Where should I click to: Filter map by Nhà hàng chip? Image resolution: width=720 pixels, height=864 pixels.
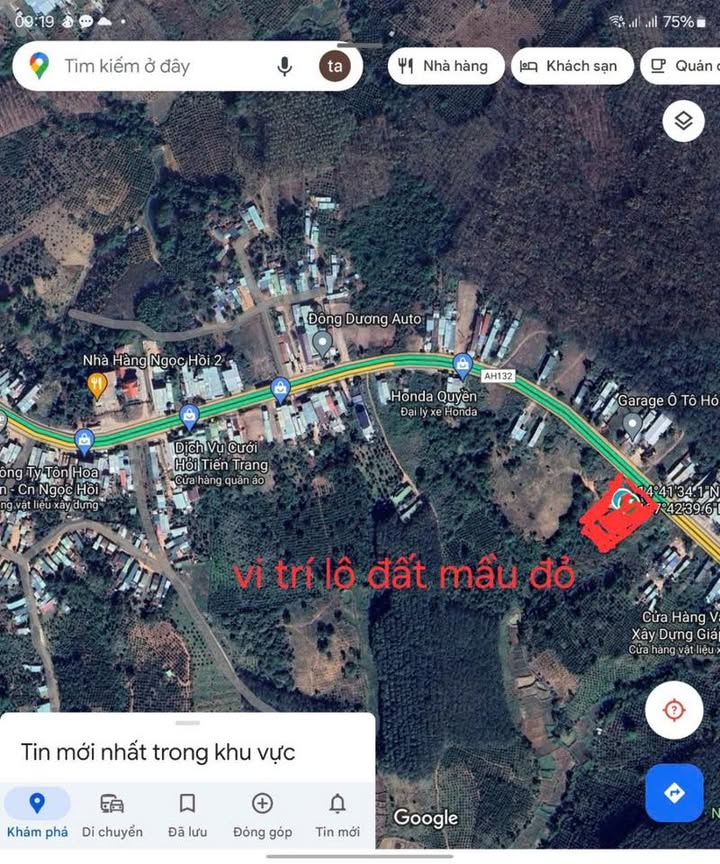pos(443,66)
